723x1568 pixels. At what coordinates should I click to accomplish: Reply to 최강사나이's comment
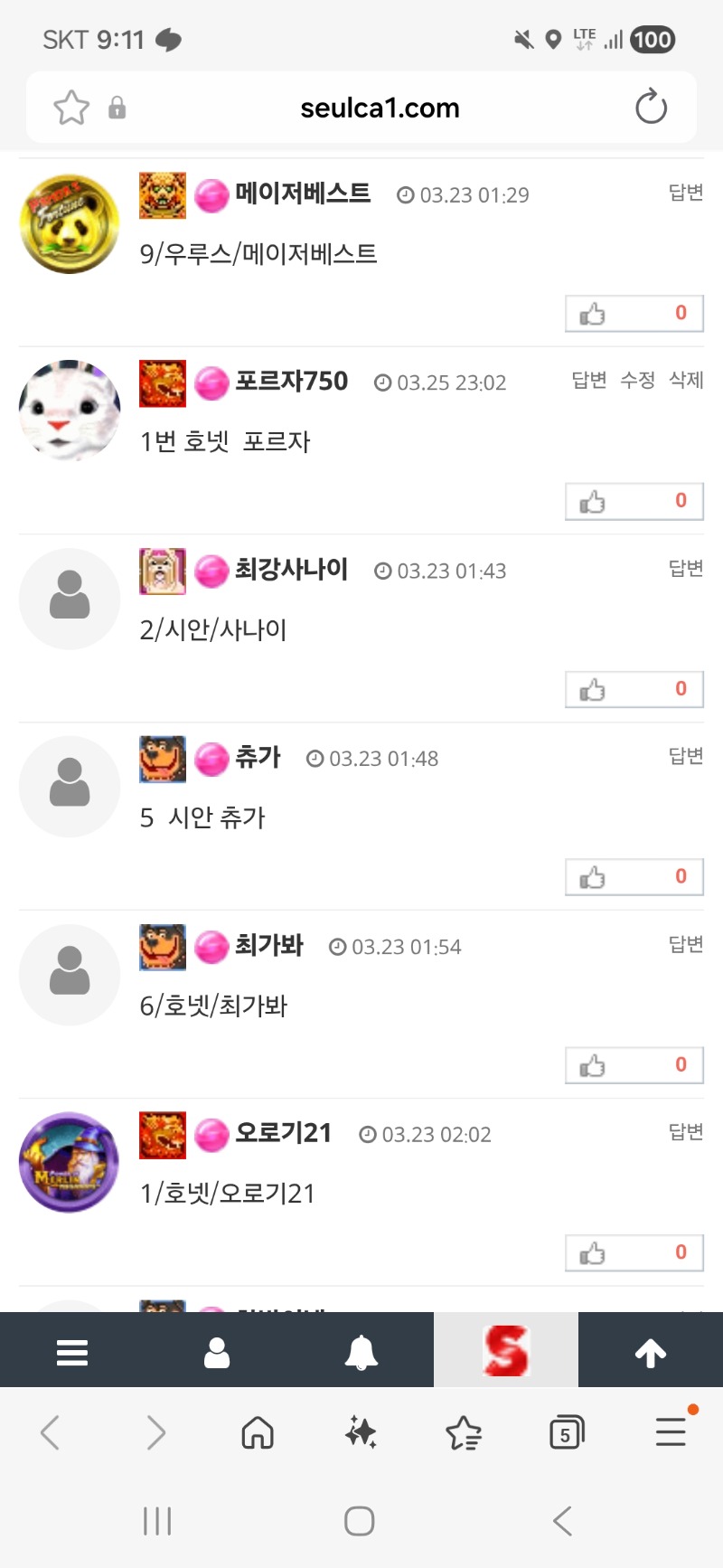coord(685,568)
